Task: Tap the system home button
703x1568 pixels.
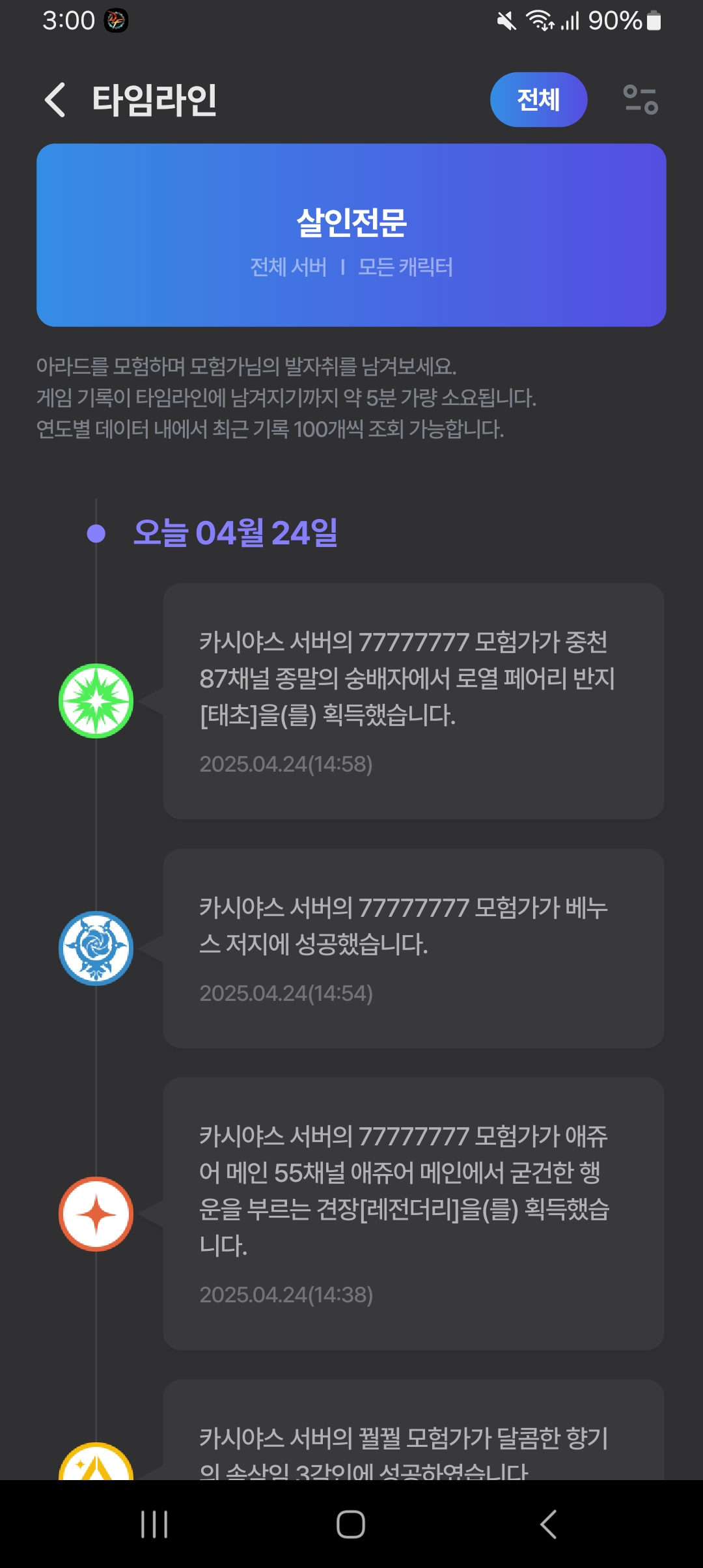Action: tap(351, 1524)
